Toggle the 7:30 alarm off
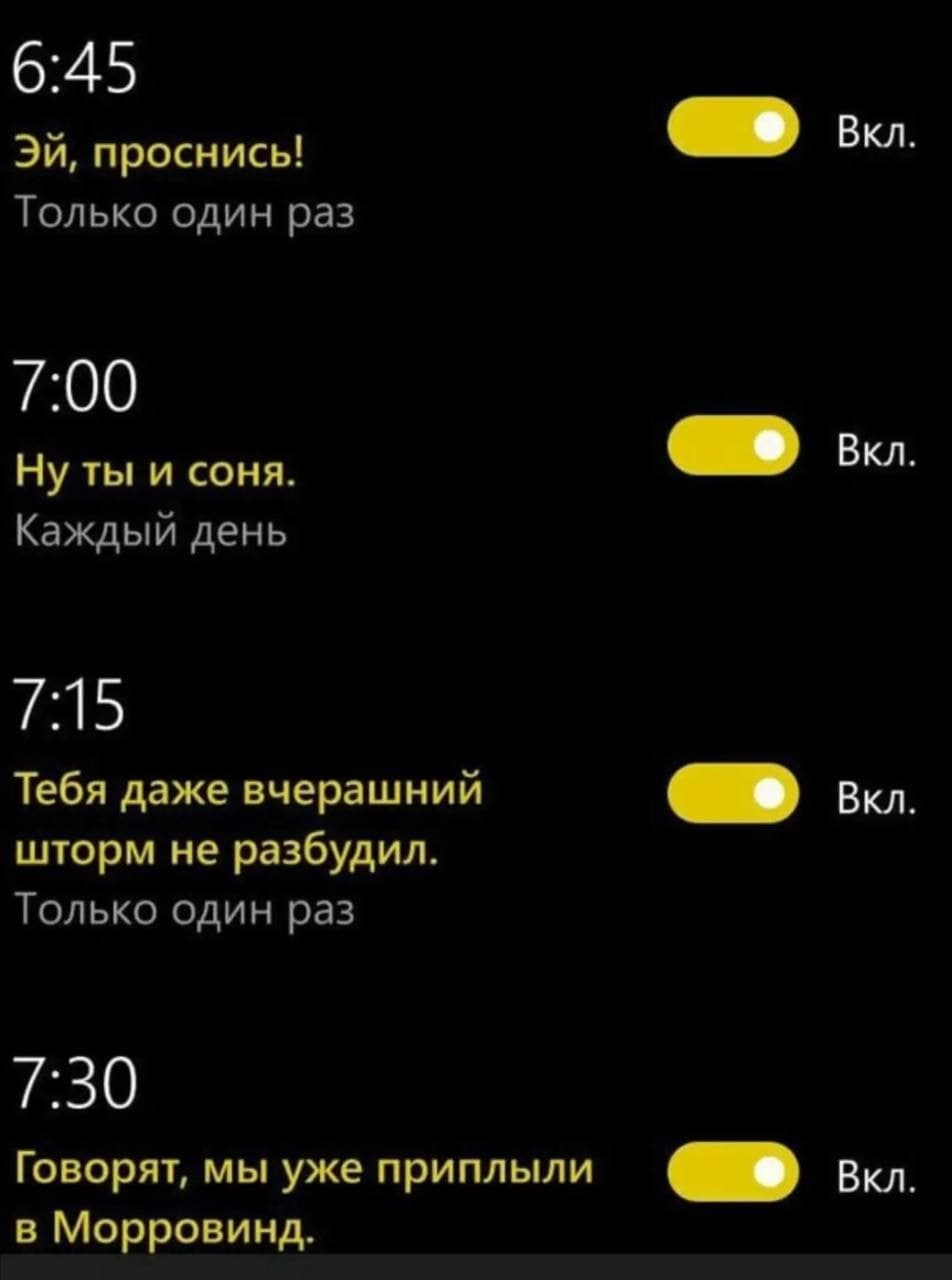Screen dimensions: 952x1280 tap(731, 1170)
